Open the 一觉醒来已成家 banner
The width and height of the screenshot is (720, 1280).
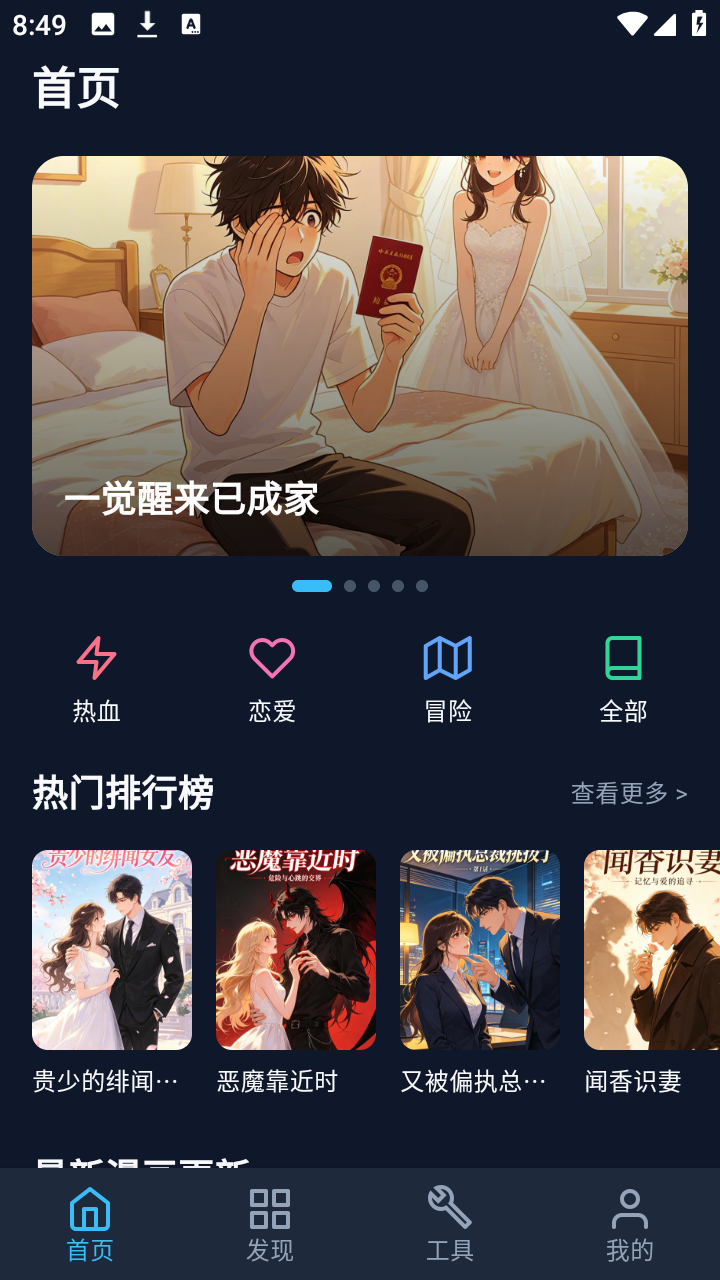coord(360,354)
